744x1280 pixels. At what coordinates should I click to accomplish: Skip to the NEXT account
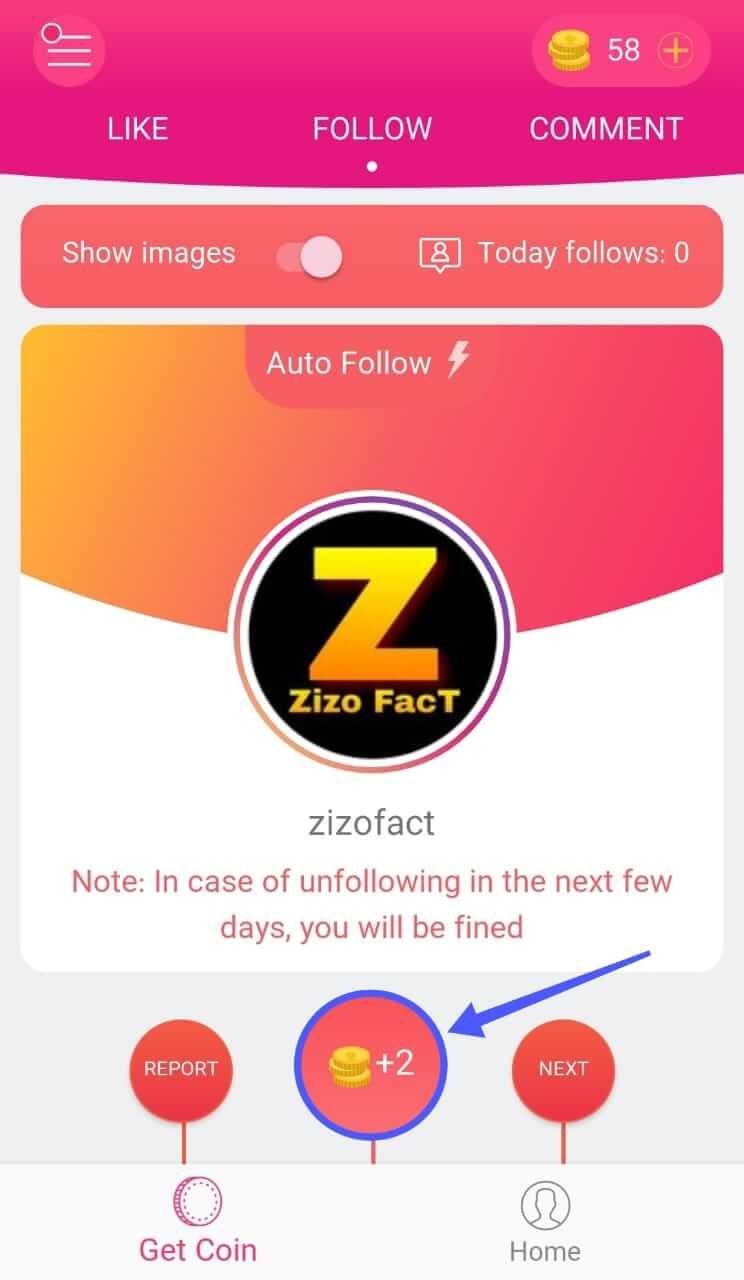[563, 1069]
